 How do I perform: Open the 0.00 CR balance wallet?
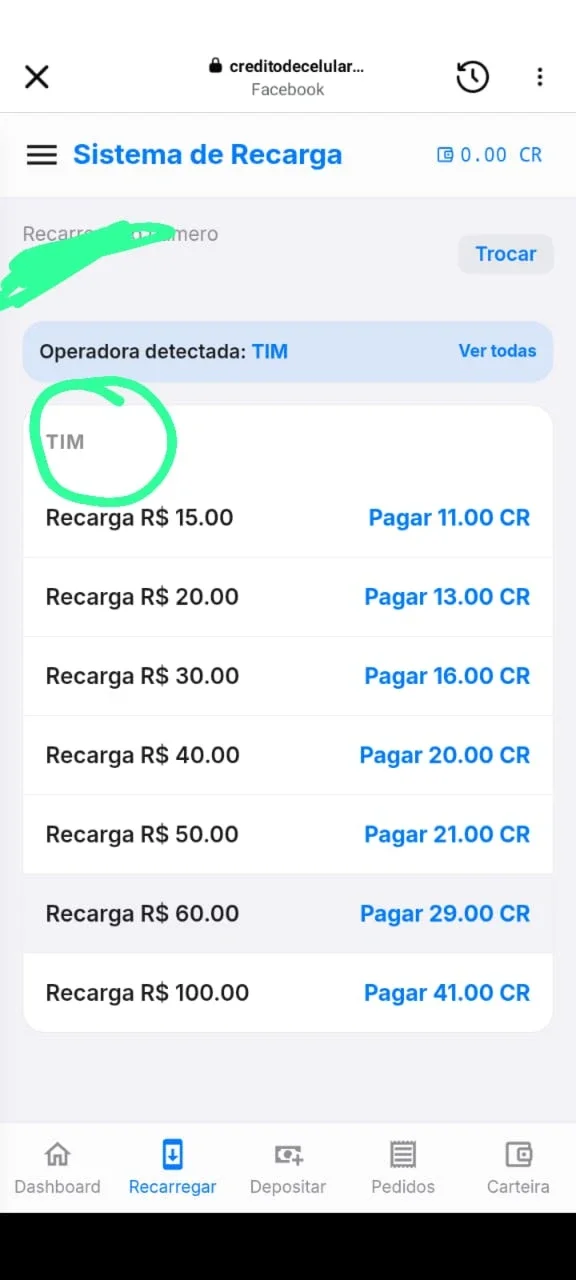click(490, 155)
